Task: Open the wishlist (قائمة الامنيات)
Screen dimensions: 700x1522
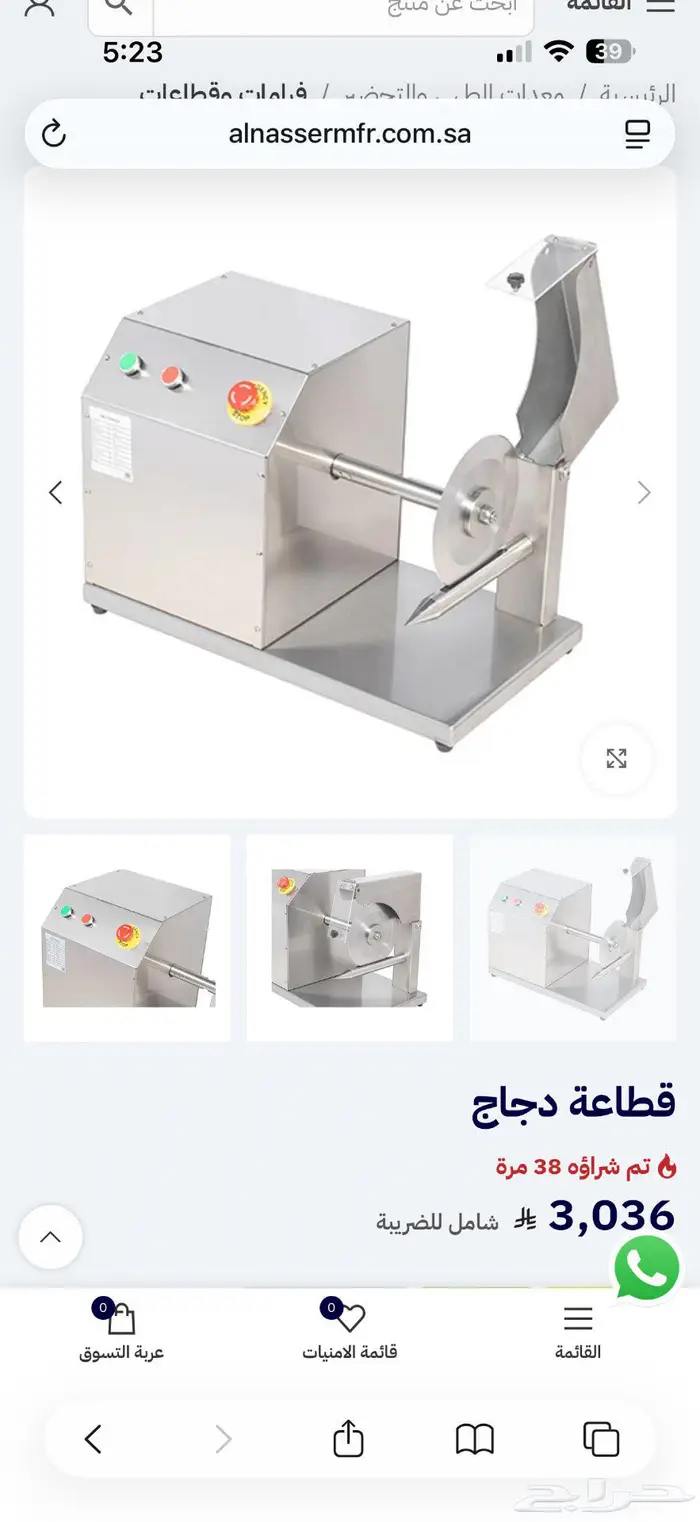Action: click(349, 1331)
